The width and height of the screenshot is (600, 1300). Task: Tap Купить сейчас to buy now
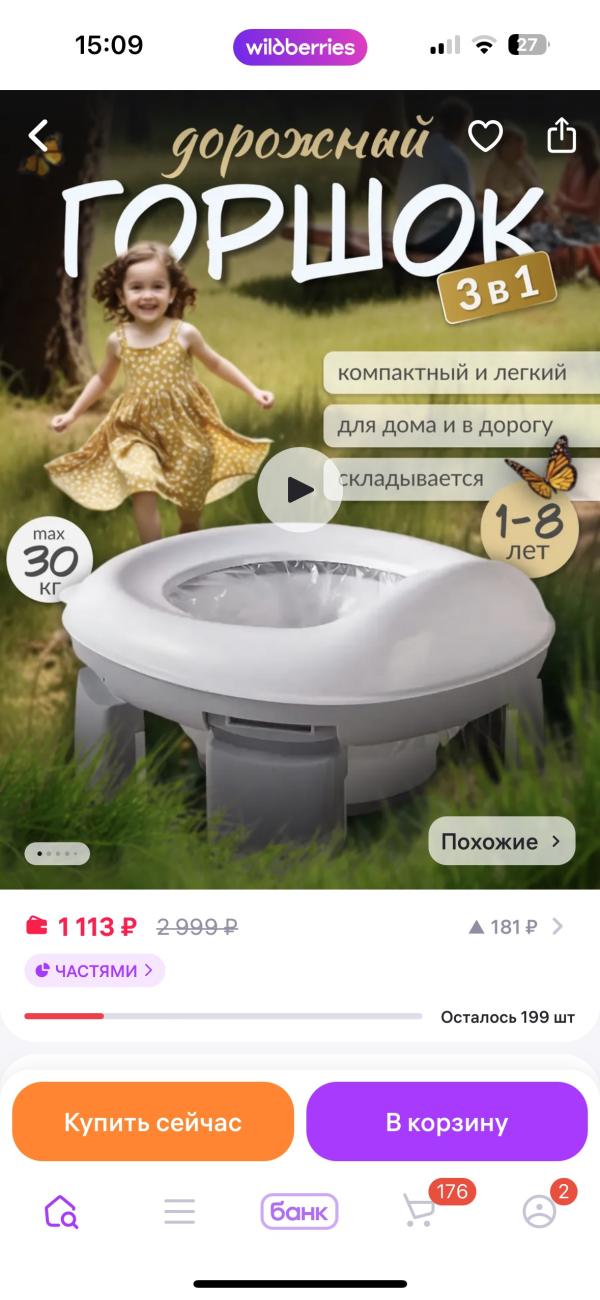153,1122
